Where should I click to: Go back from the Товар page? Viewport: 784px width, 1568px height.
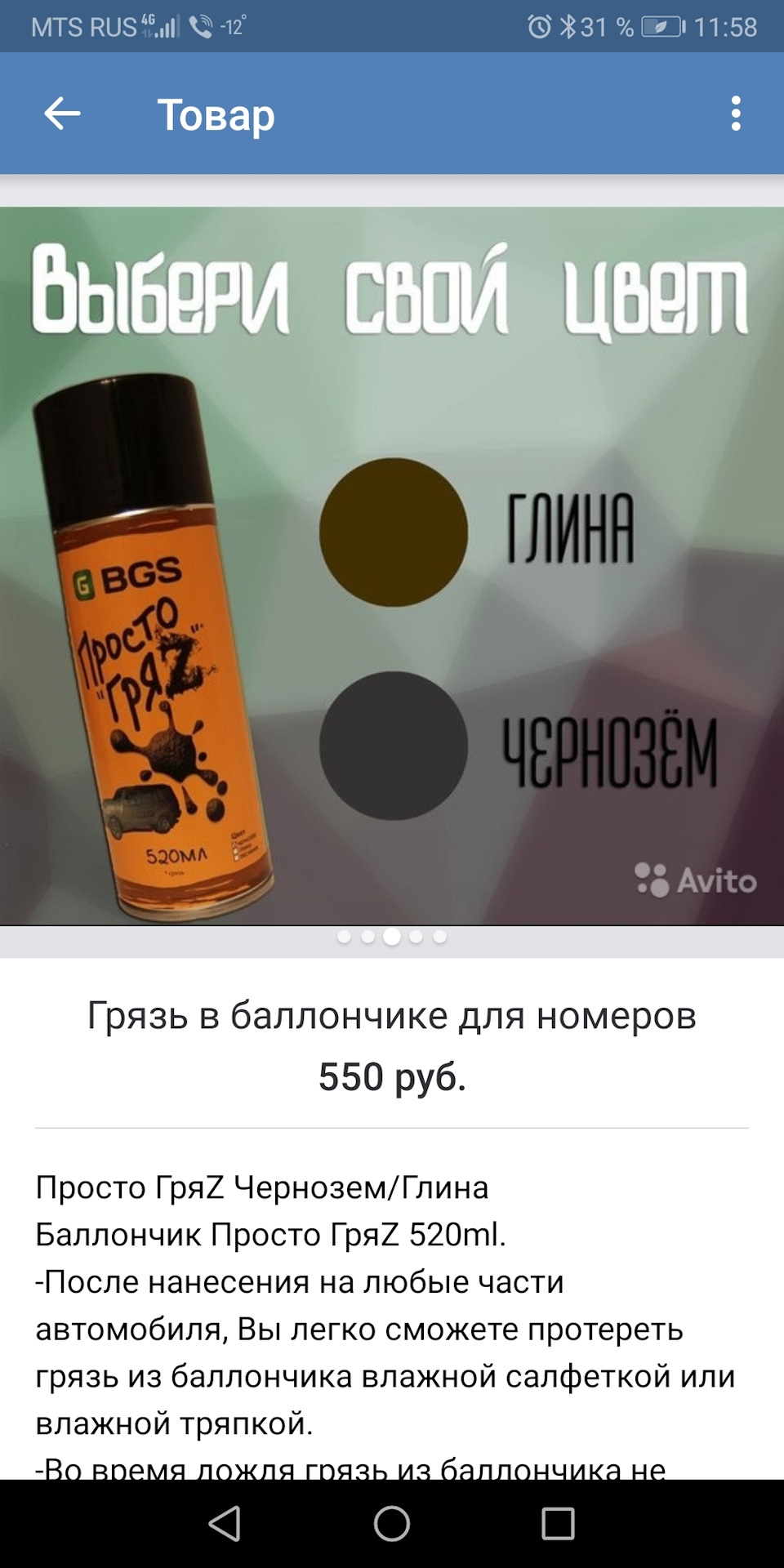pyautogui.click(x=62, y=114)
